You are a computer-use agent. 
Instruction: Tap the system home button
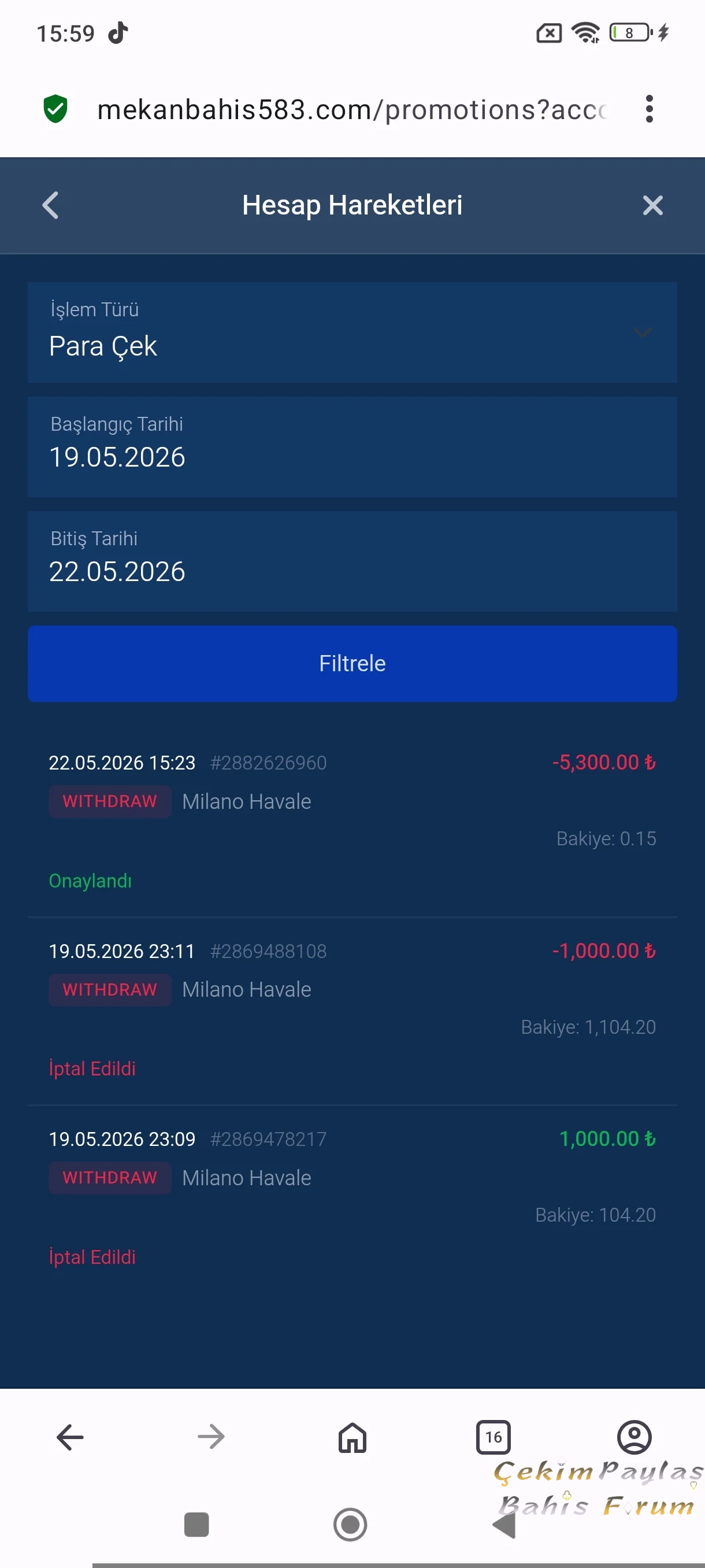pyautogui.click(x=350, y=1525)
